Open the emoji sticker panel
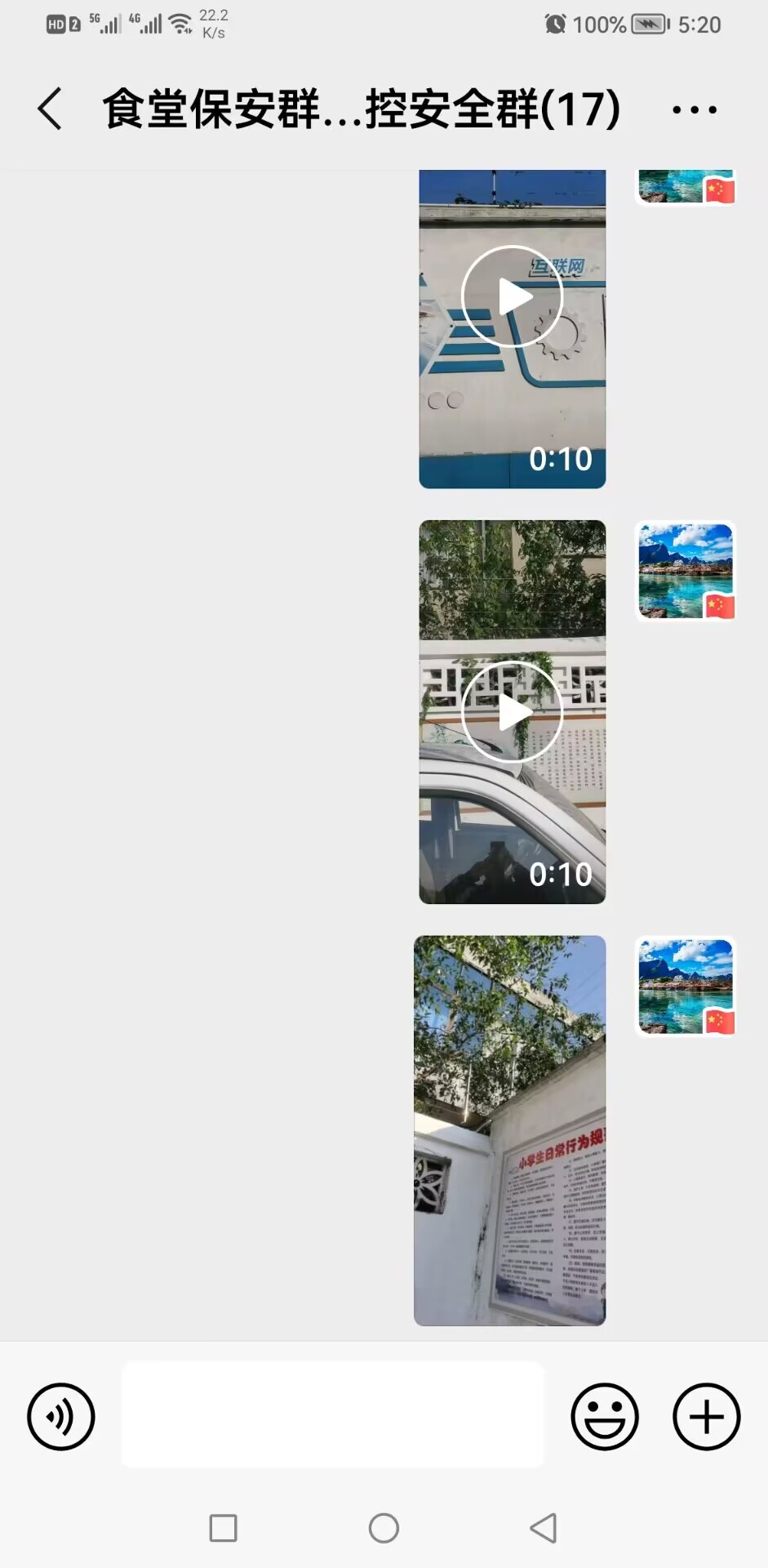The width and height of the screenshot is (768, 1568). click(x=605, y=1417)
